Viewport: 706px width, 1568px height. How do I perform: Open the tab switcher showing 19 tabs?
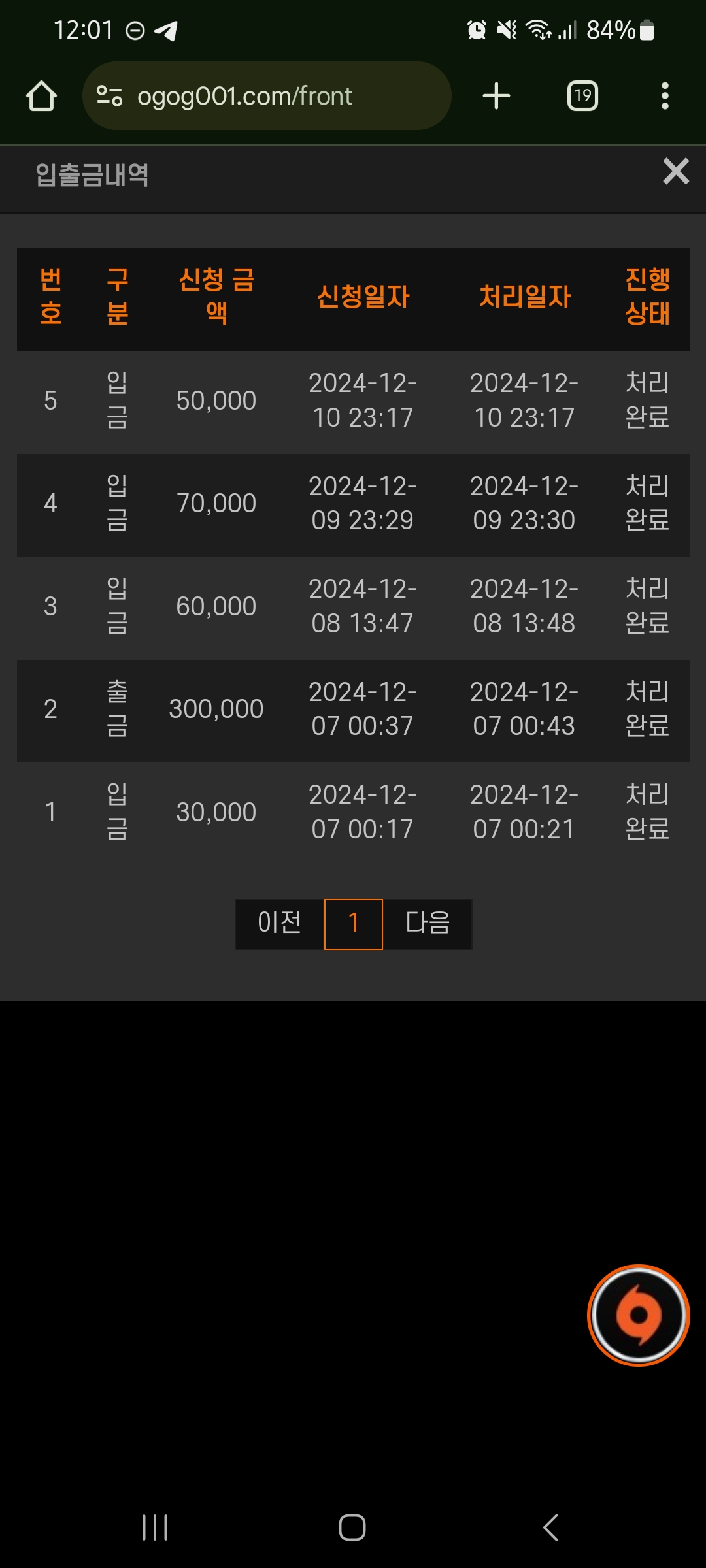click(x=582, y=96)
